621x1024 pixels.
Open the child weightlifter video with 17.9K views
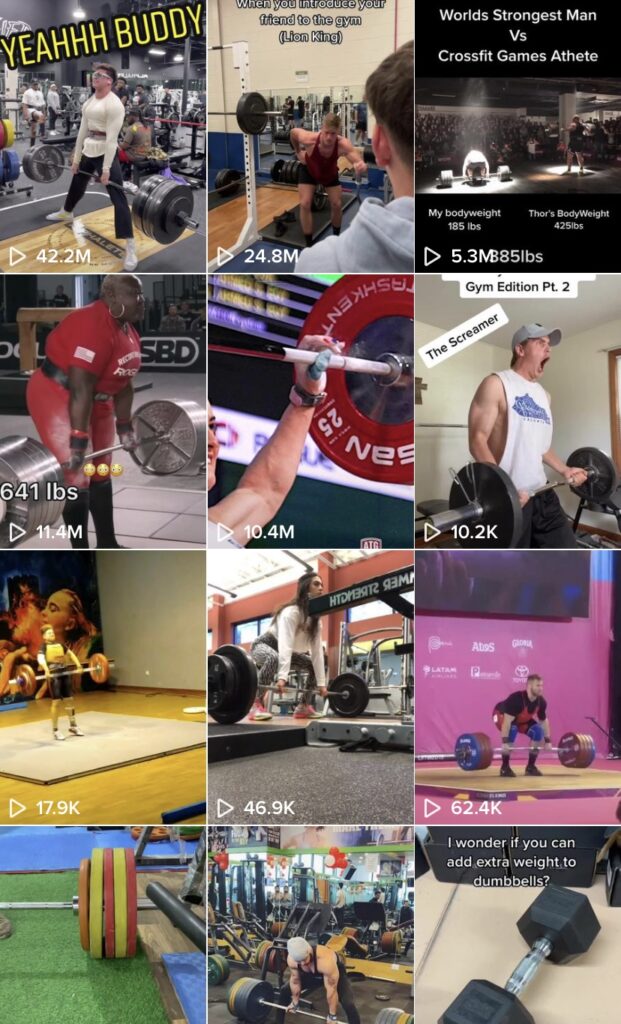pyautogui.click(x=103, y=686)
